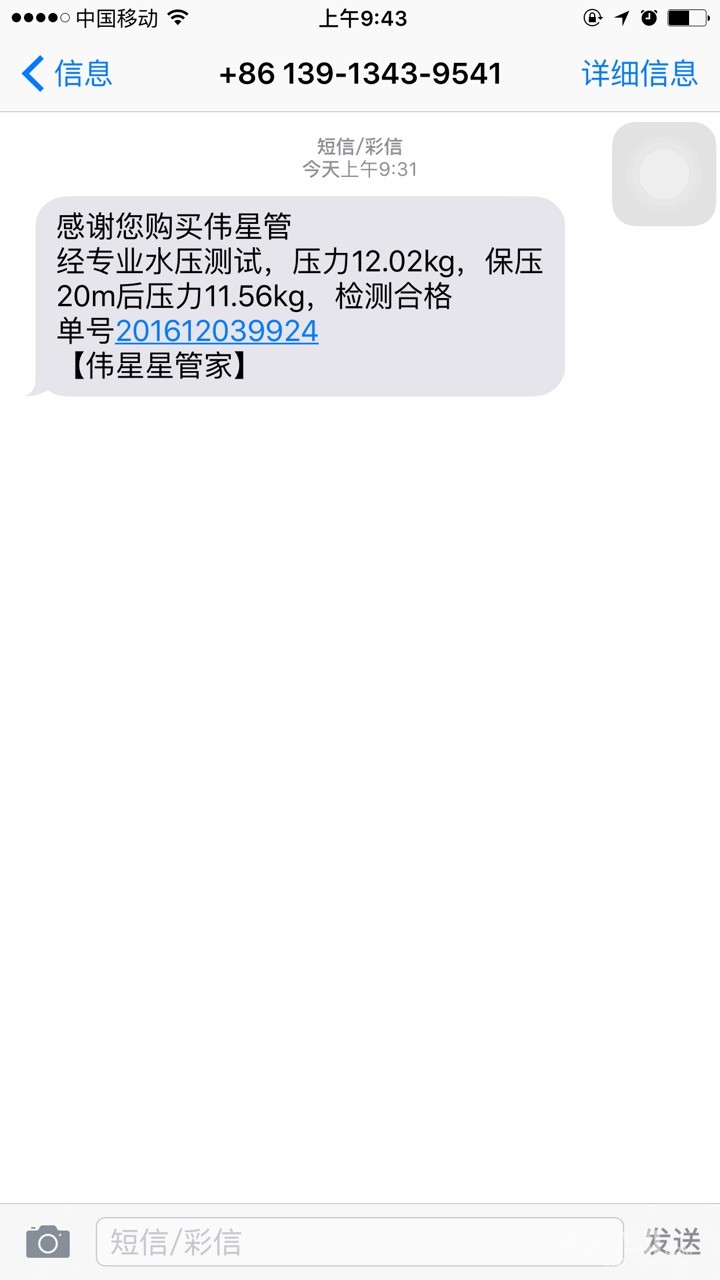Tap the 发送 button
Screen dimensions: 720x1280
(672, 1242)
